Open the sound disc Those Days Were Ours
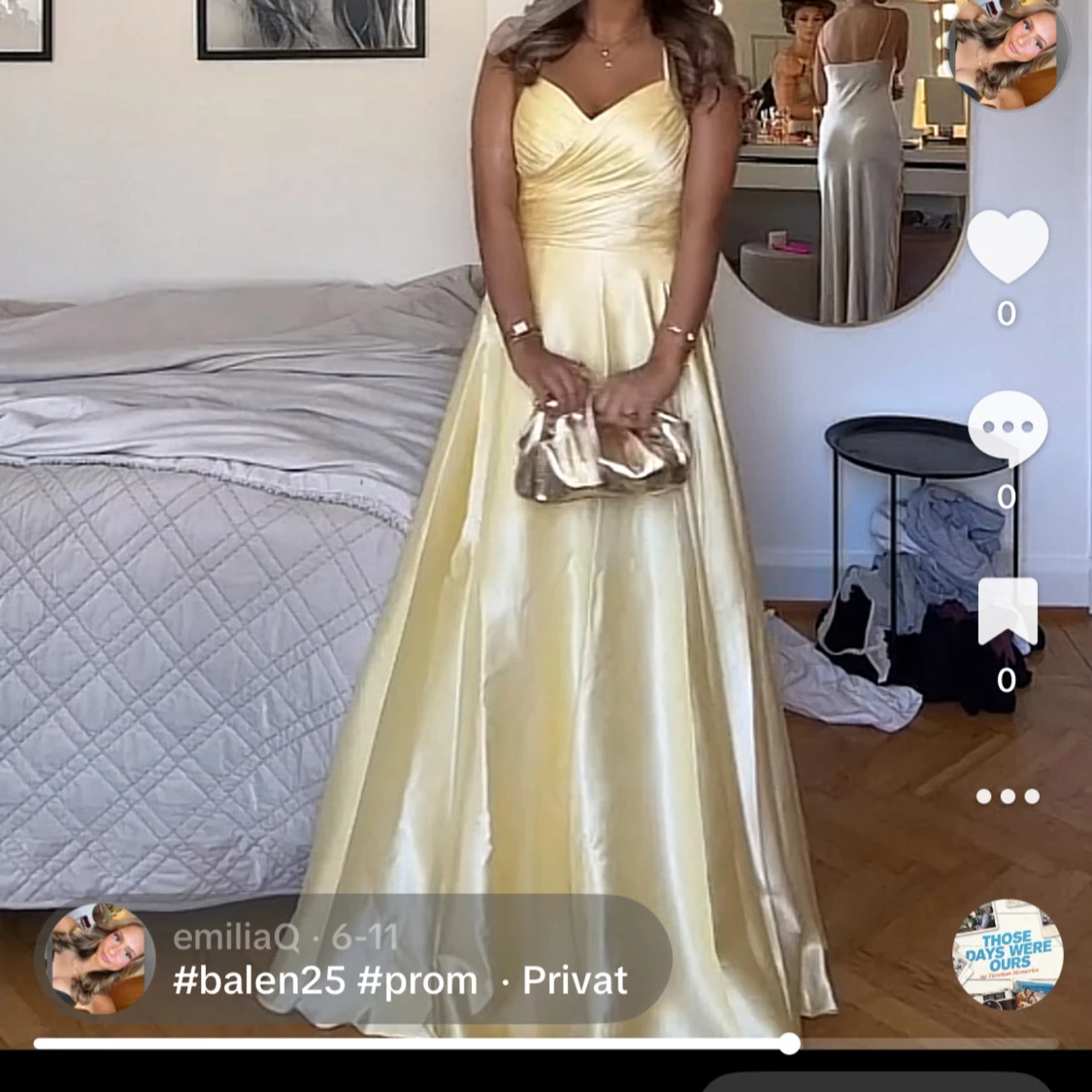Viewport: 1092px width, 1092px height. coord(1008,953)
